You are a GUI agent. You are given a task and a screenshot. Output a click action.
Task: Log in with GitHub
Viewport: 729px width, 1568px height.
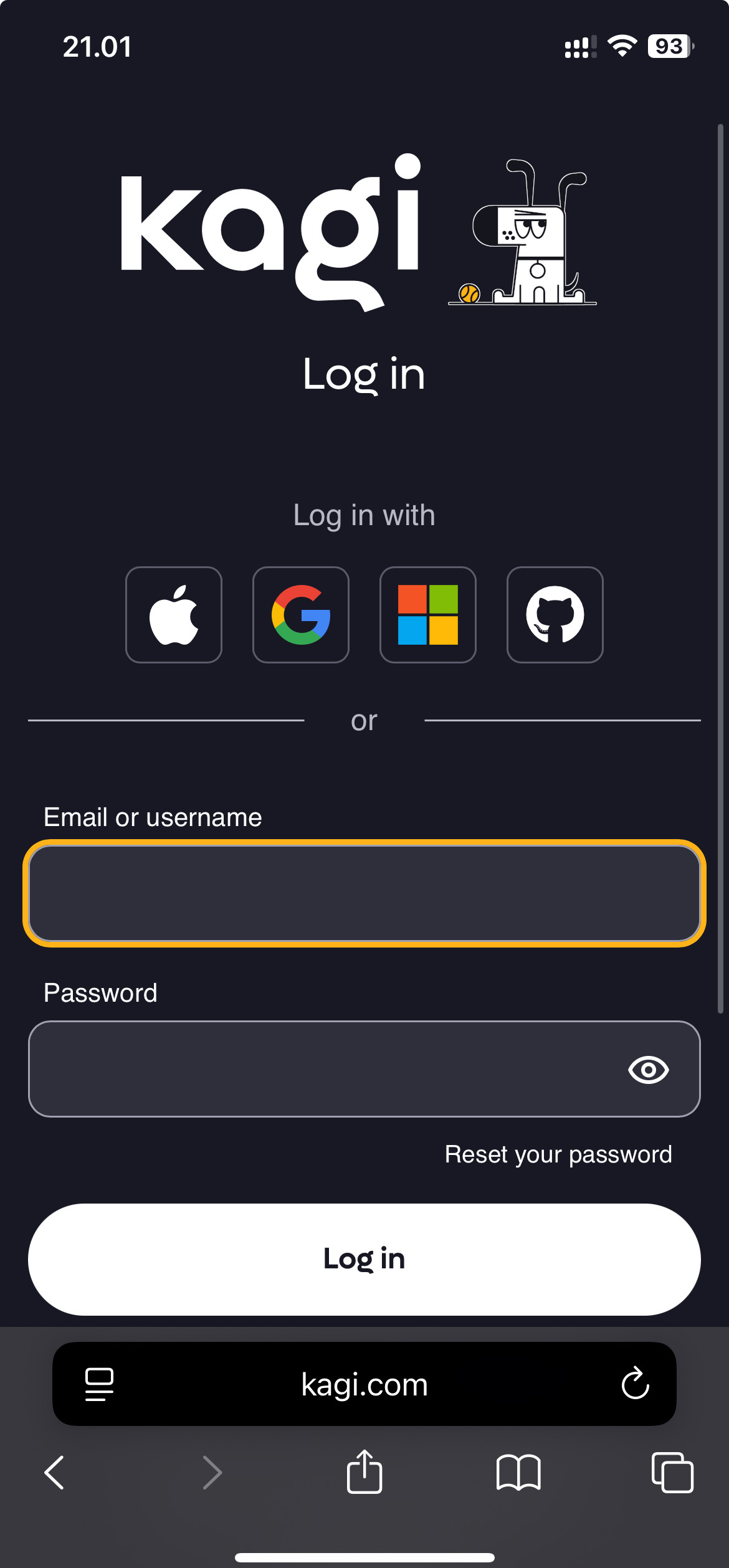pyautogui.click(x=555, y=615)
